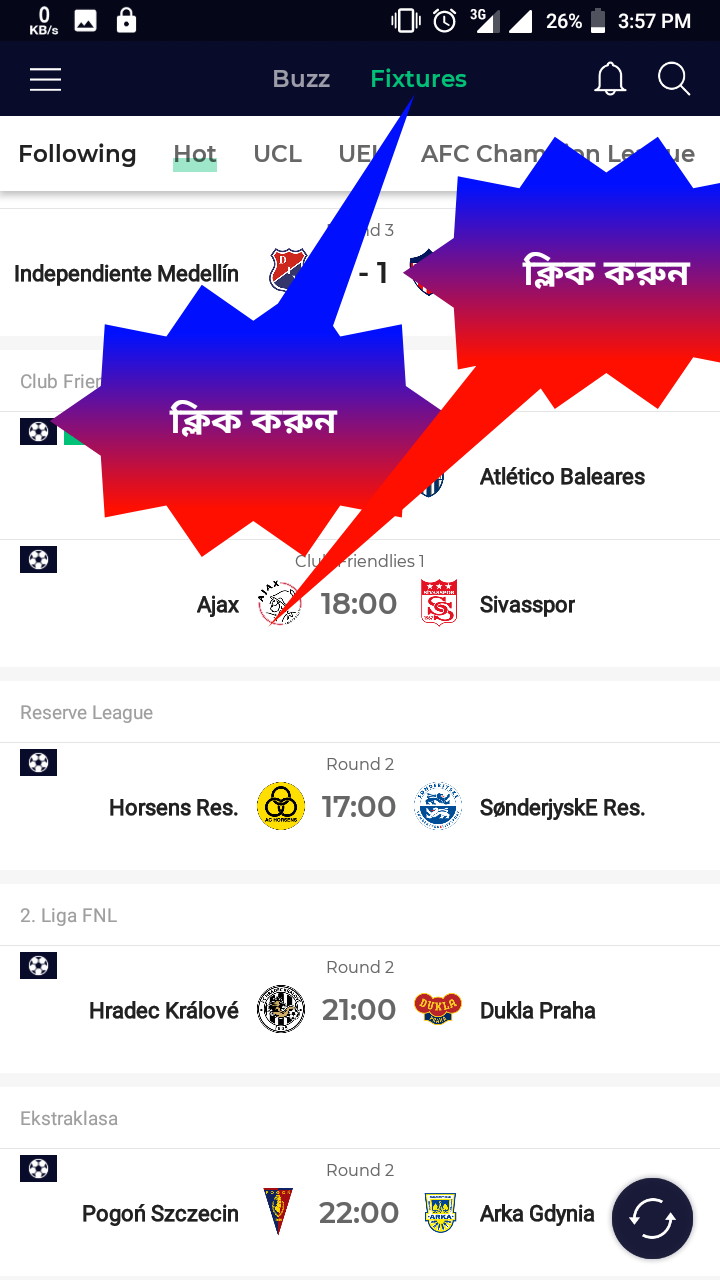This screenshot has height=1280, width=720.
Task: Show the Following matches tab
Action: (x=77, y=154)
